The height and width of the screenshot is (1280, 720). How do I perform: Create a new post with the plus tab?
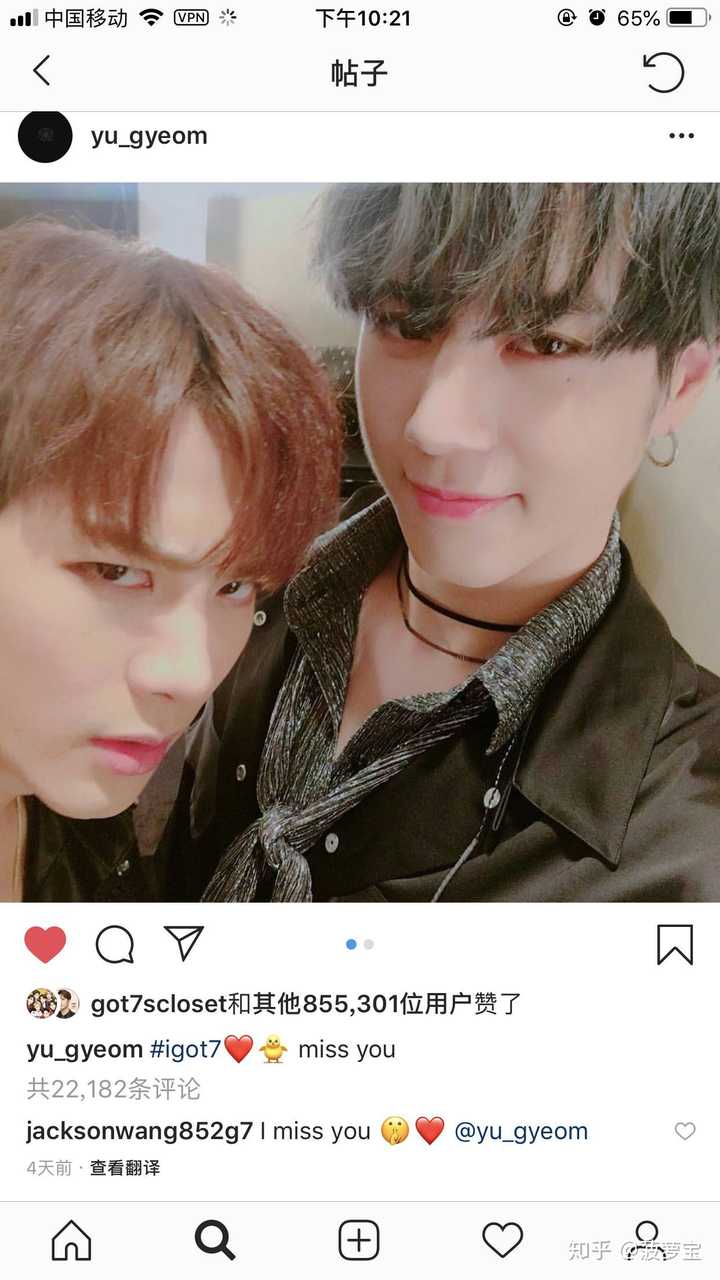[359, 1241]
